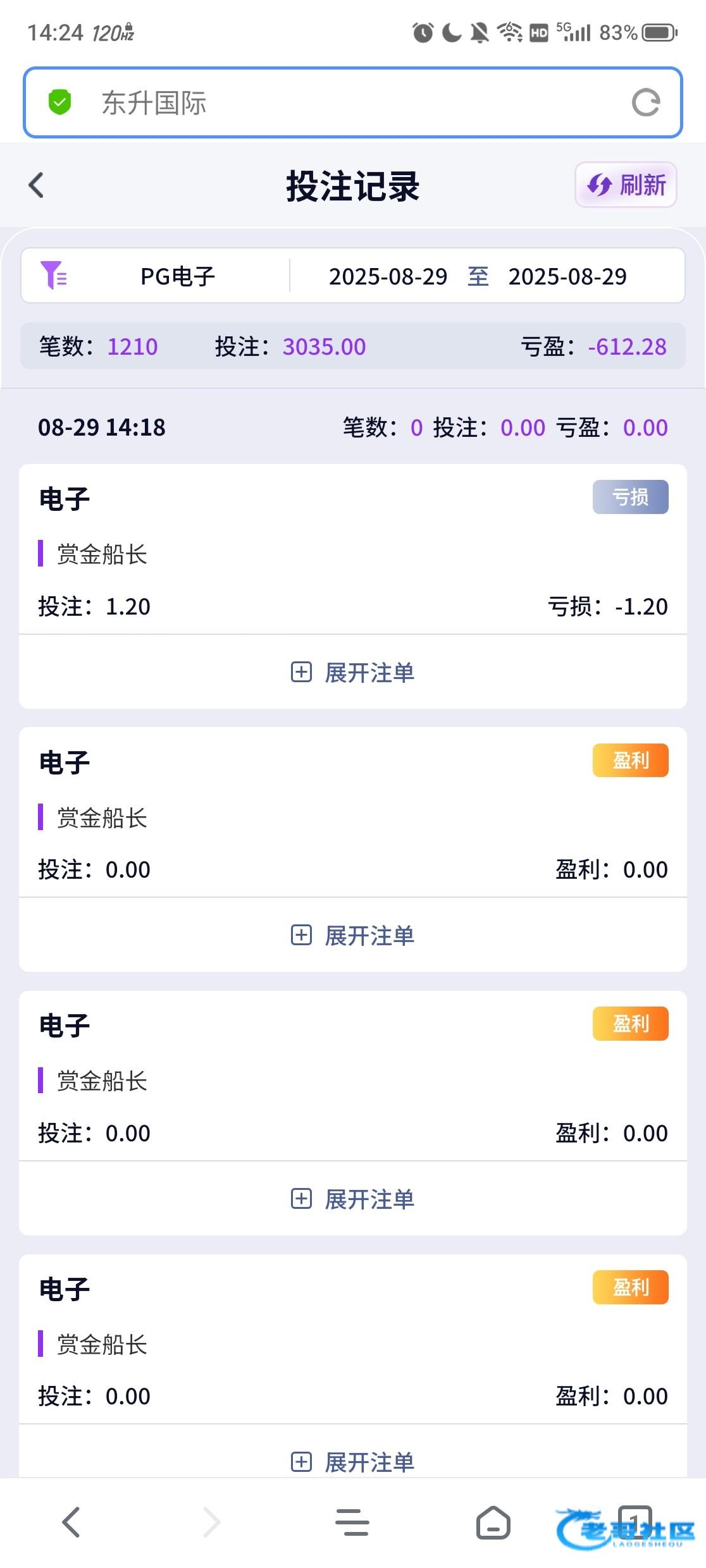Go to the browser home page
Viewport: 706px width, 1568px height.
pos(493,1522)
